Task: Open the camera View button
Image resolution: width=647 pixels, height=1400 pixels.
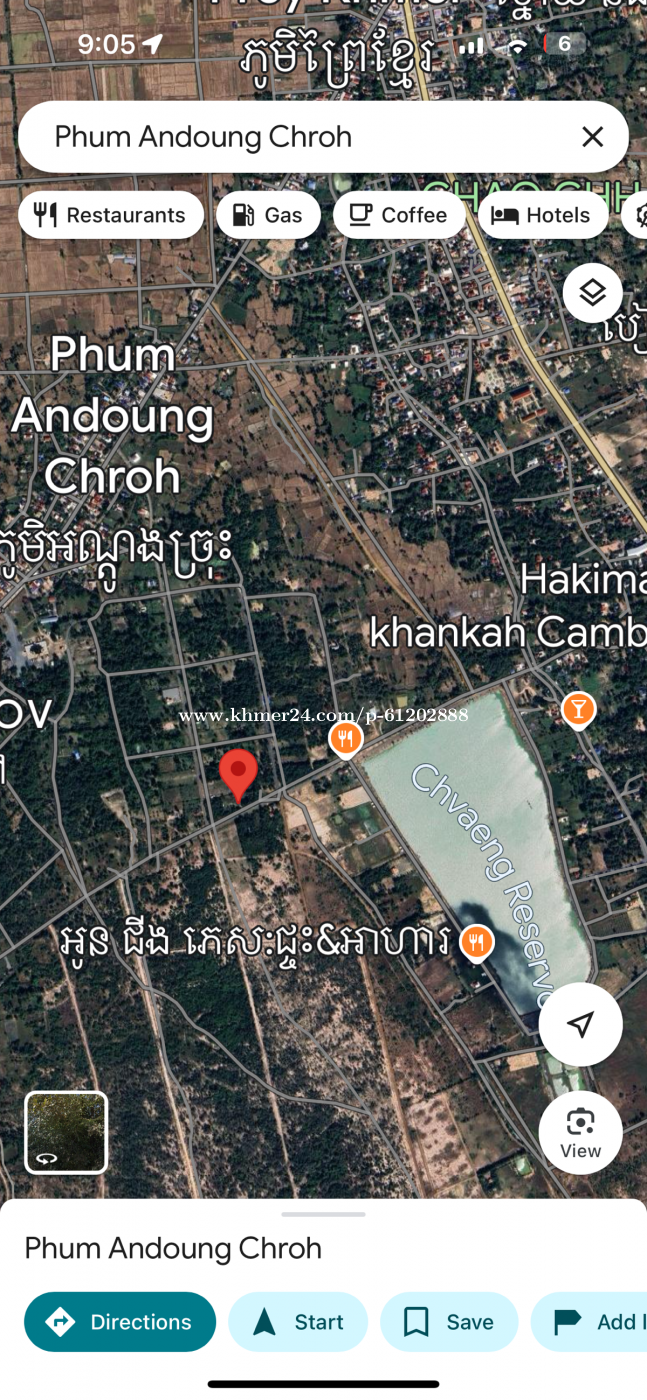Action: 580,1132
